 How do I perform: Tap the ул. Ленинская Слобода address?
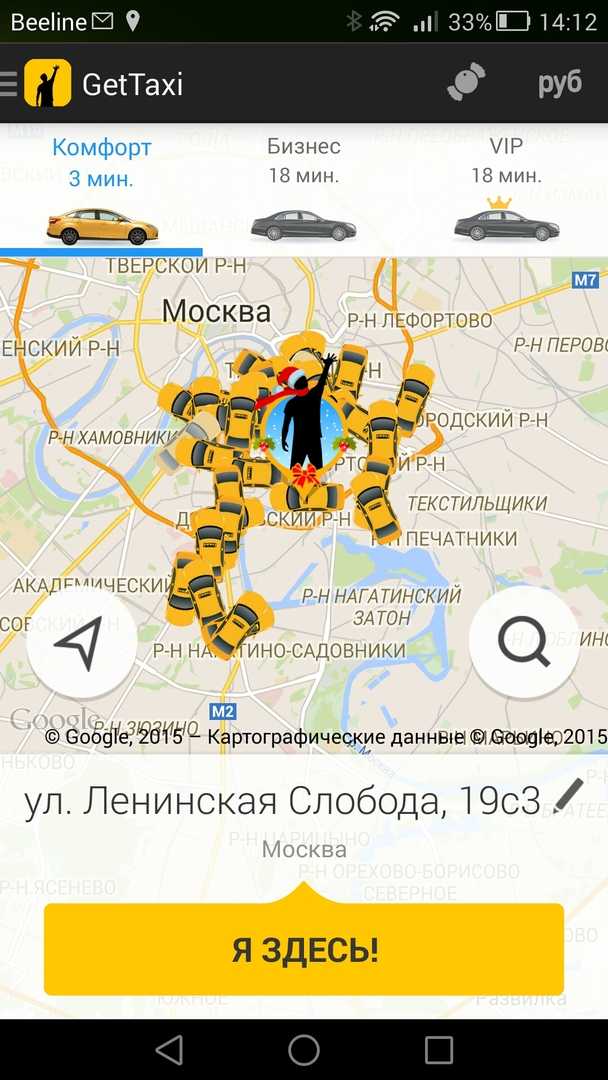[x=282, y=802]
